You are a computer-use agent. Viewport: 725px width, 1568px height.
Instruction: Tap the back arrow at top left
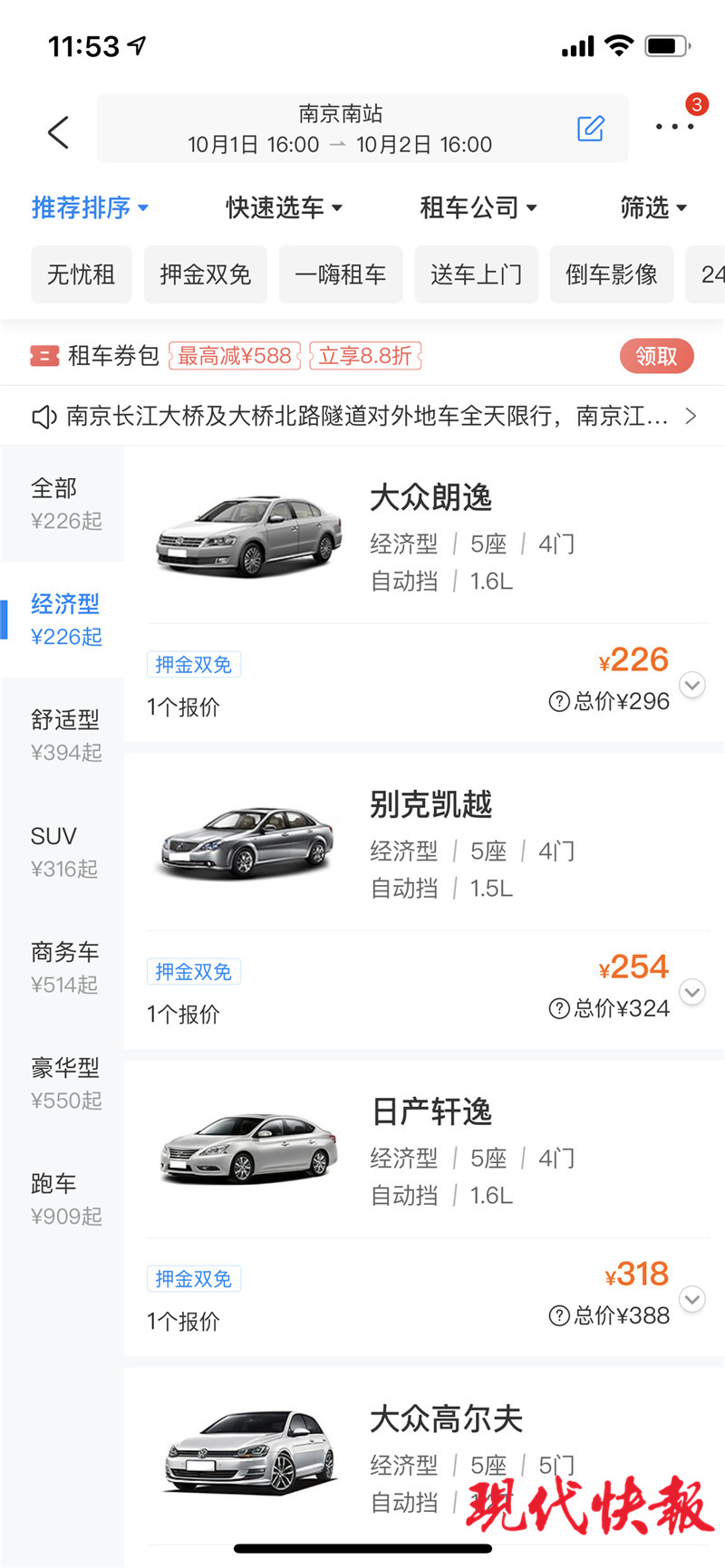click(x=57, y=131)
